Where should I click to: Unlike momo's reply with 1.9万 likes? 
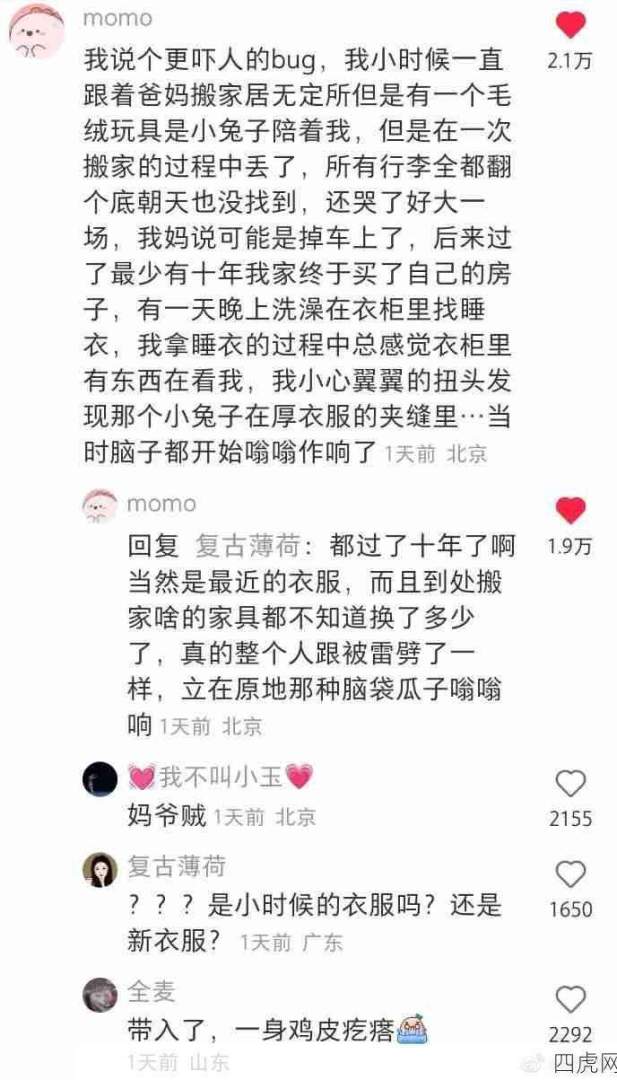click(x=571, y=511)
